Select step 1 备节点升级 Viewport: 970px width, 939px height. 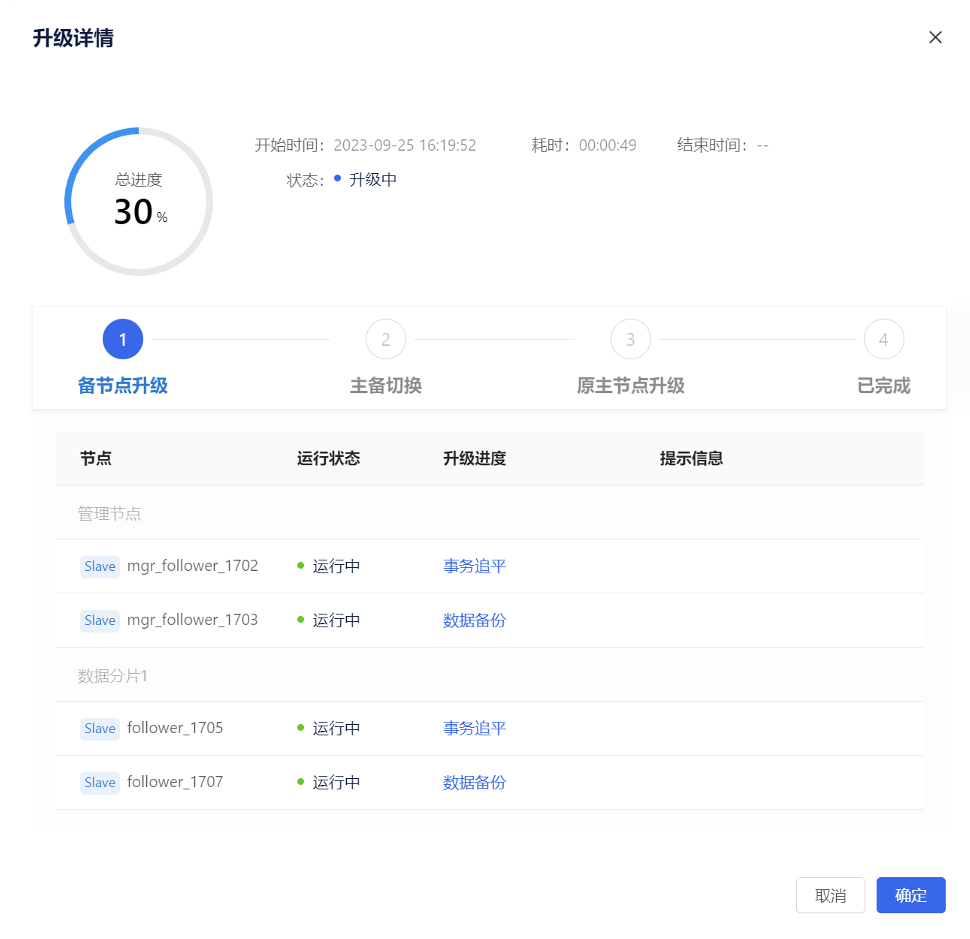tap(123, 340)
